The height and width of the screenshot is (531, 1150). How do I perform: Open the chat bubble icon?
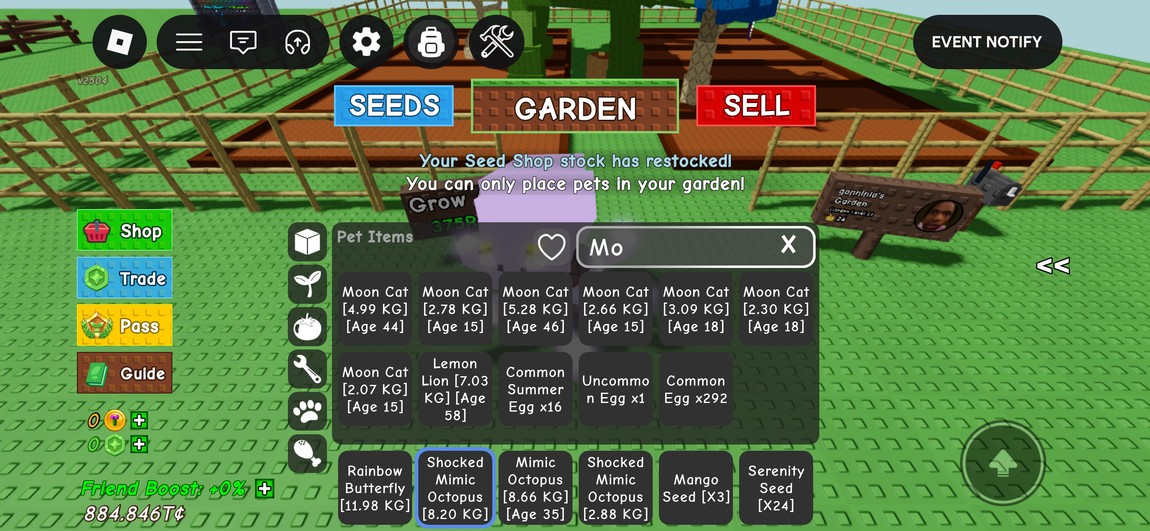[243, 42]
